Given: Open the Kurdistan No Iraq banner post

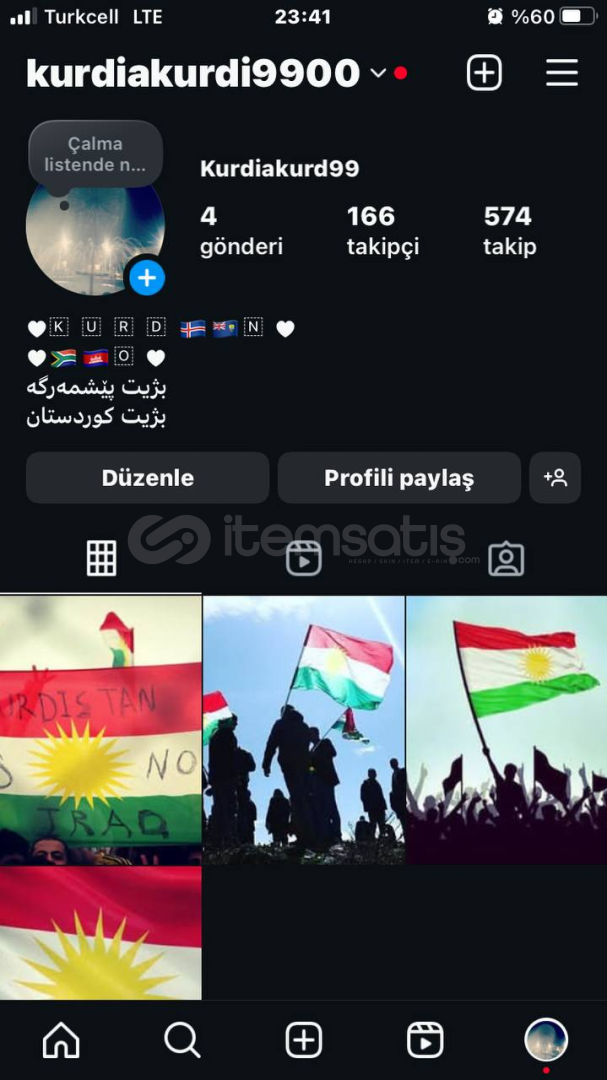Looking at the screenshot, I should (101, 730).
